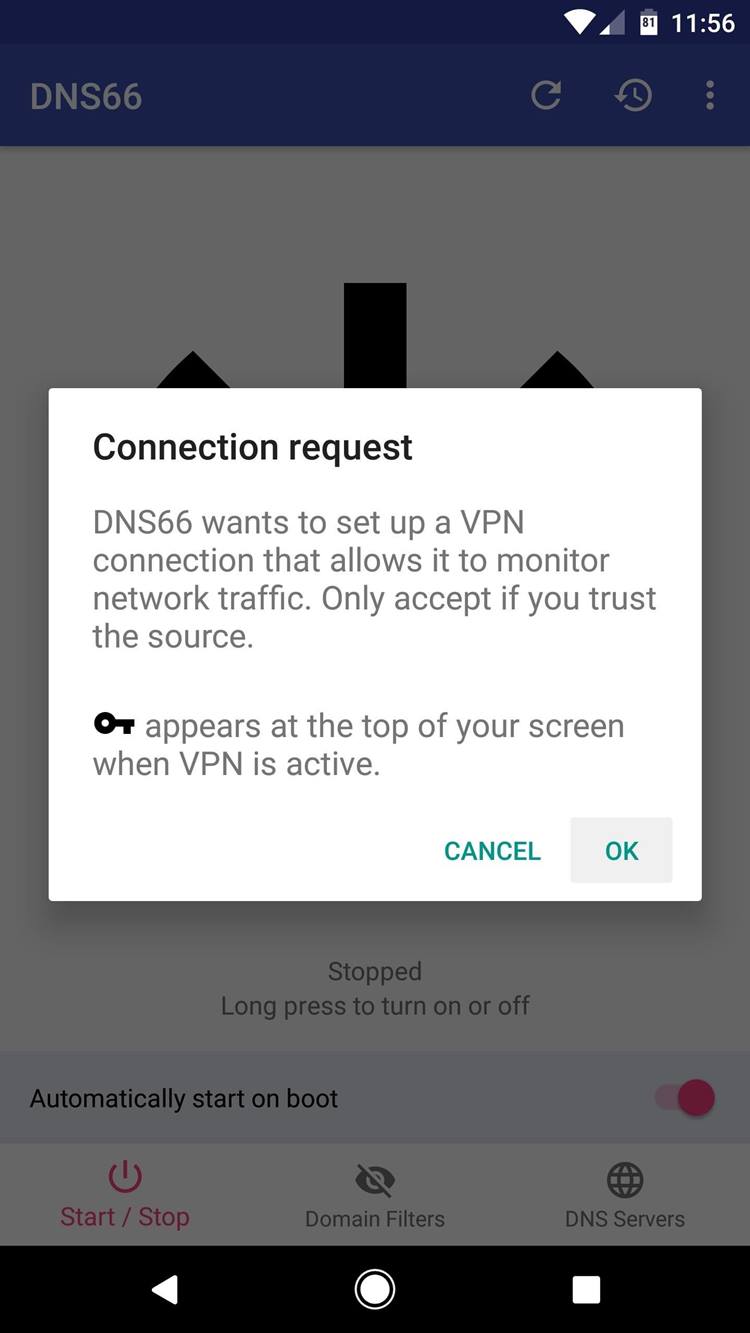Switch to the Domain Filters tab

pyautogui.click(x=375, y=1195)
